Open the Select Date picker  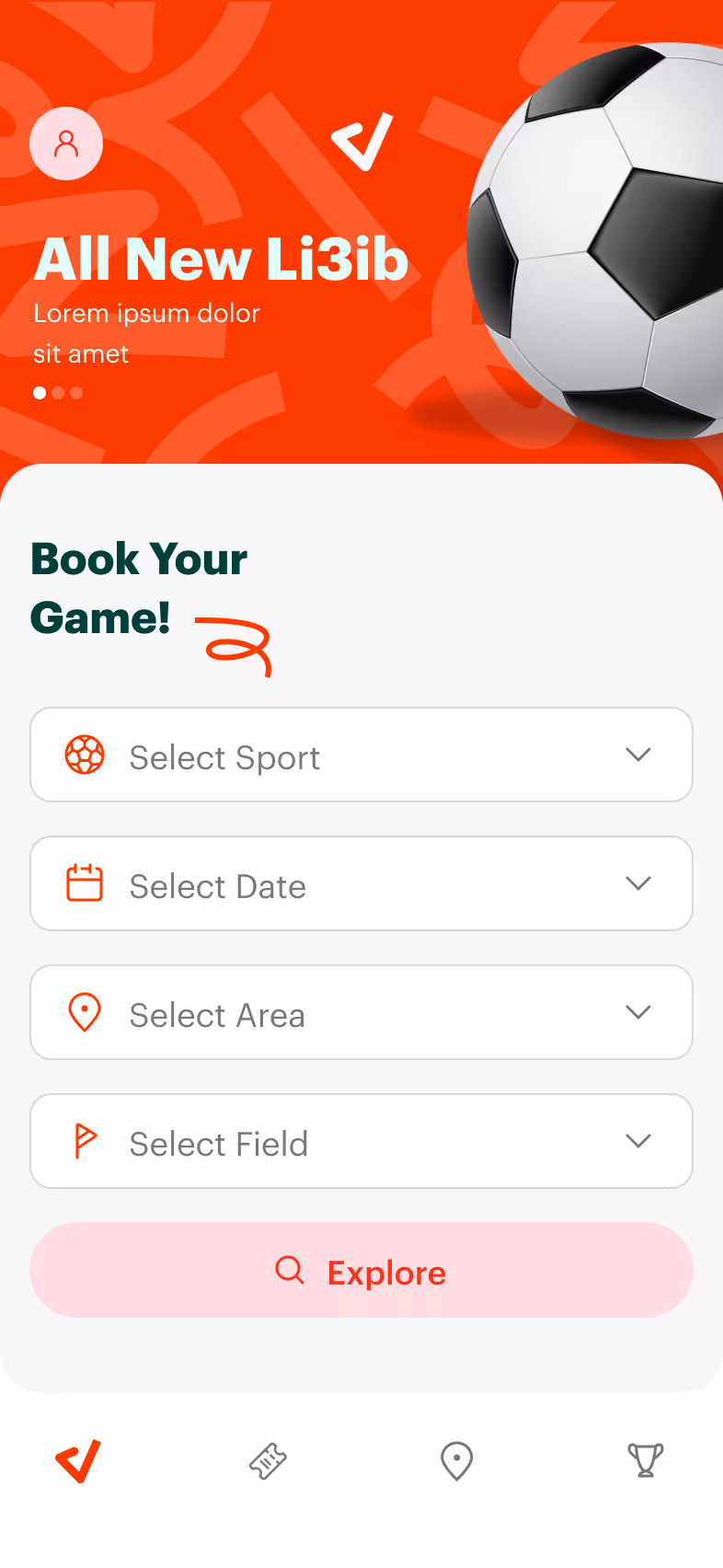[x=361, y=883]
